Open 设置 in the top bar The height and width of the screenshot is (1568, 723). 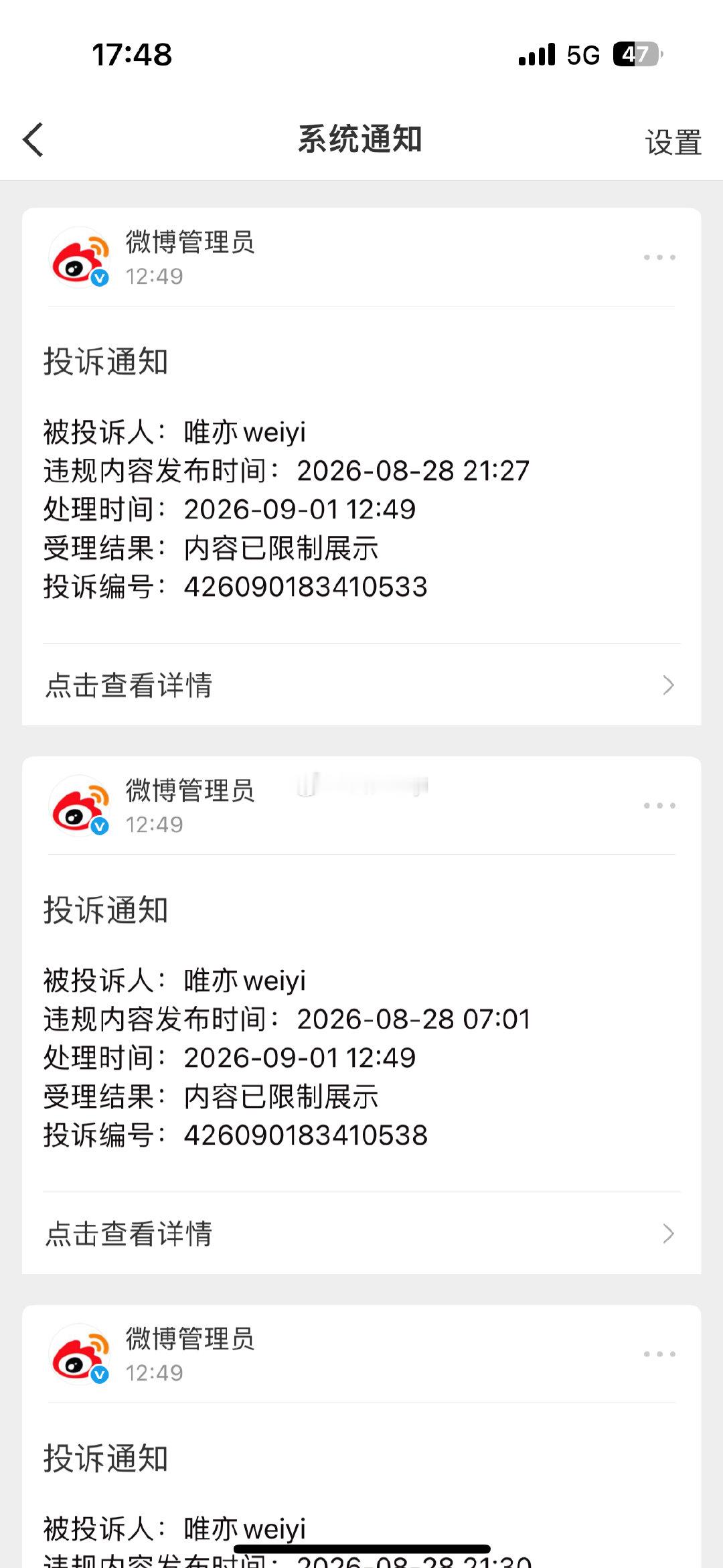[x=673, y=143]
